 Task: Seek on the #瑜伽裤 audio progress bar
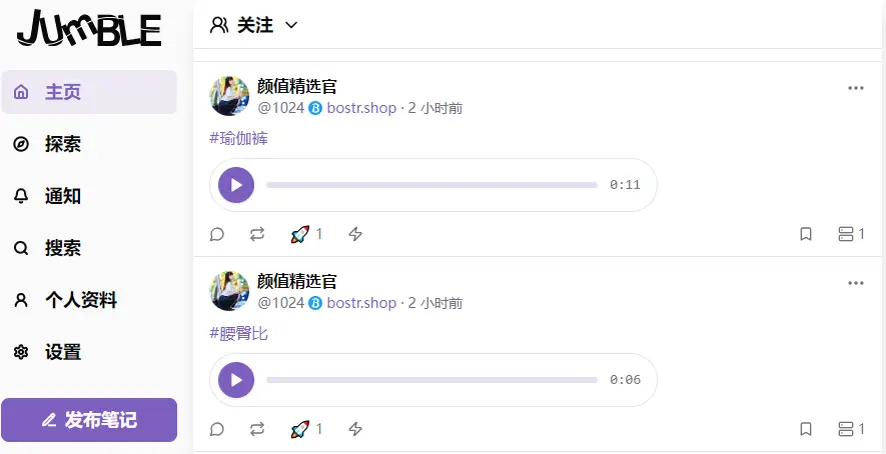pyautogui.click(x=431, y=185)
